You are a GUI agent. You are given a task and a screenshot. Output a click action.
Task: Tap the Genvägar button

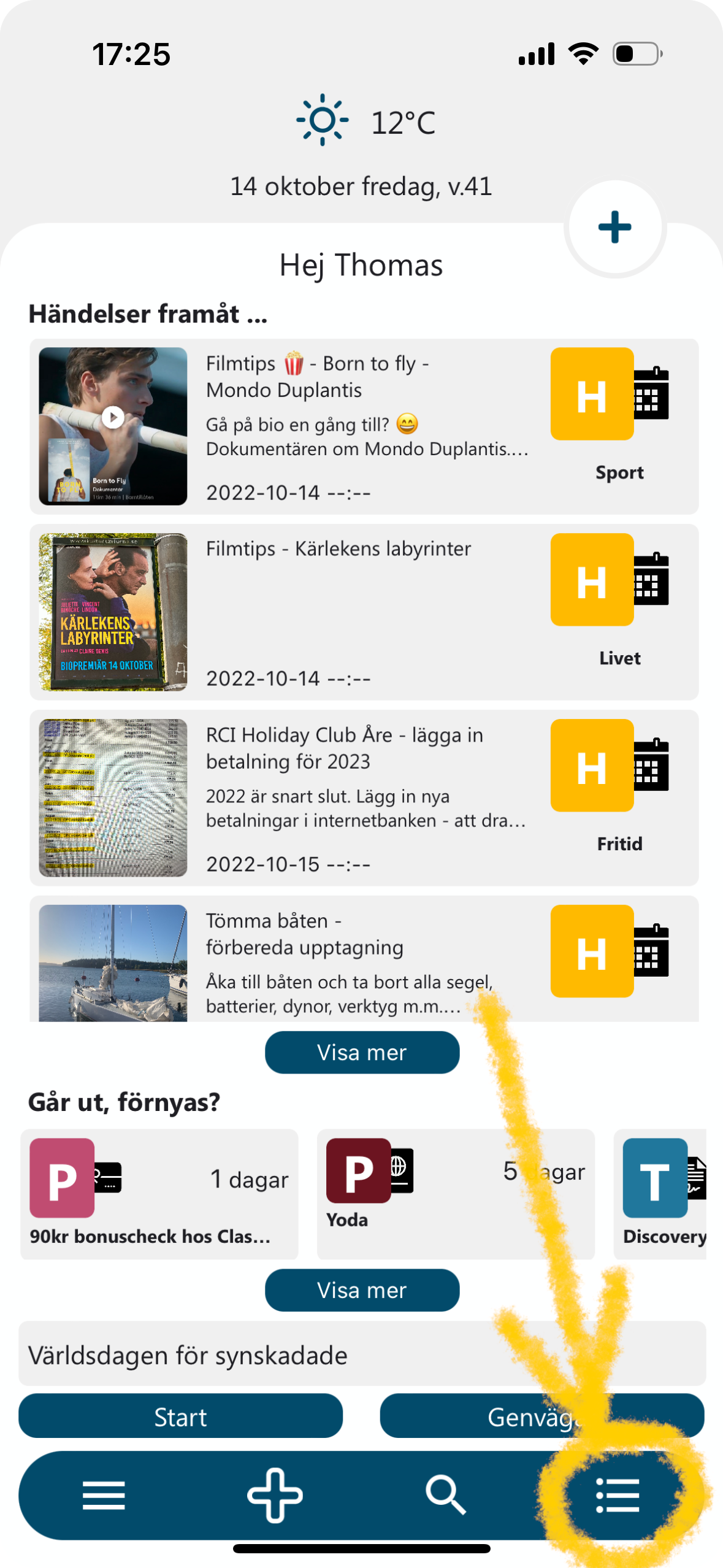(541, 1417)
